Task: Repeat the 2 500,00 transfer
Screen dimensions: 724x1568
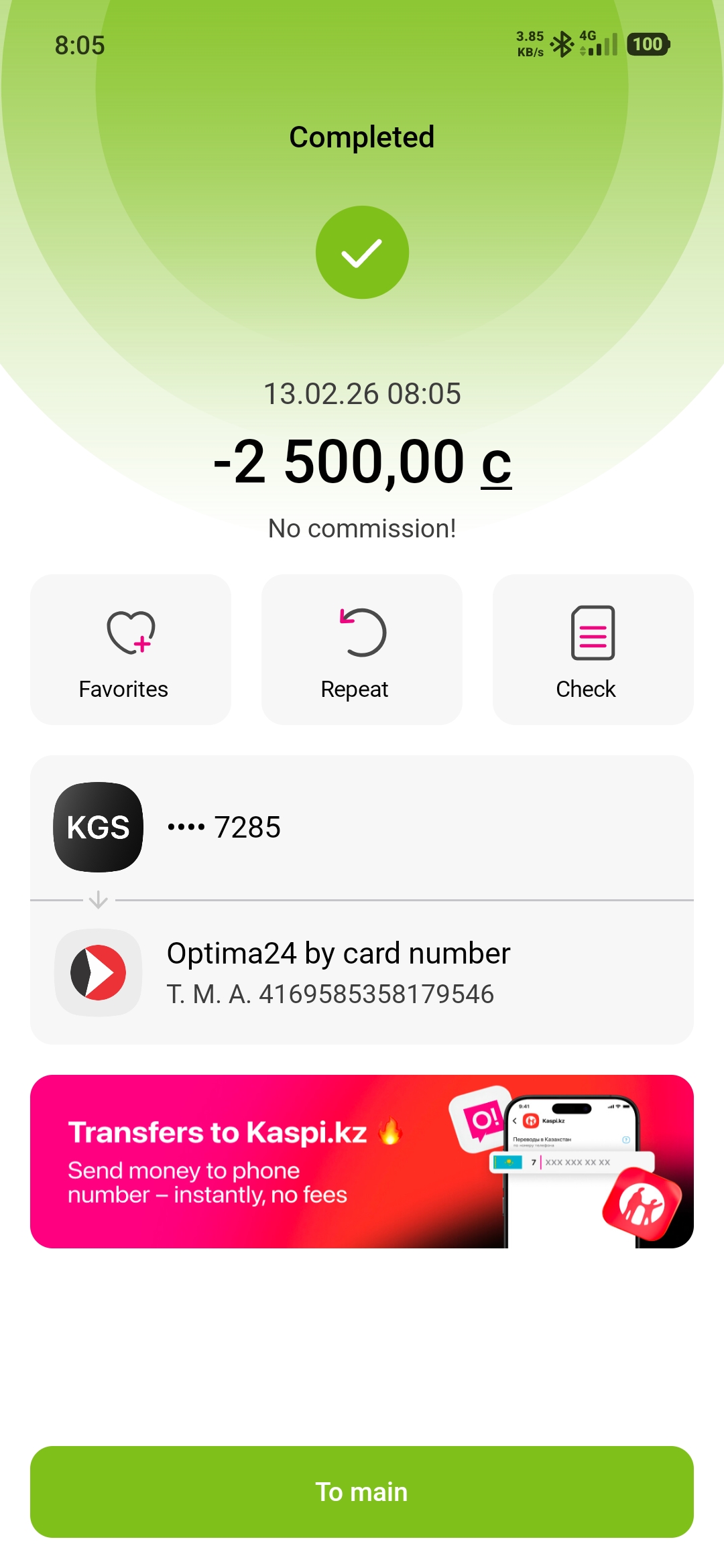Action: tap(361, 649)
